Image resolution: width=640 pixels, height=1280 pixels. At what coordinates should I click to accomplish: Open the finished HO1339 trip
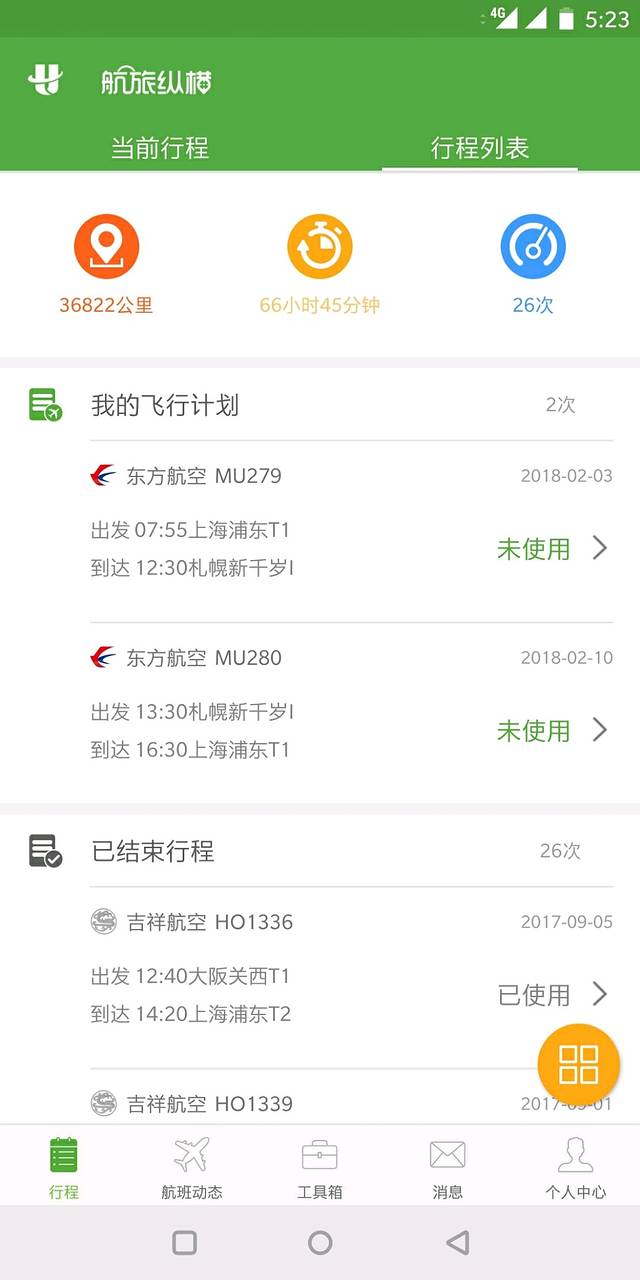click(300, 1104)
